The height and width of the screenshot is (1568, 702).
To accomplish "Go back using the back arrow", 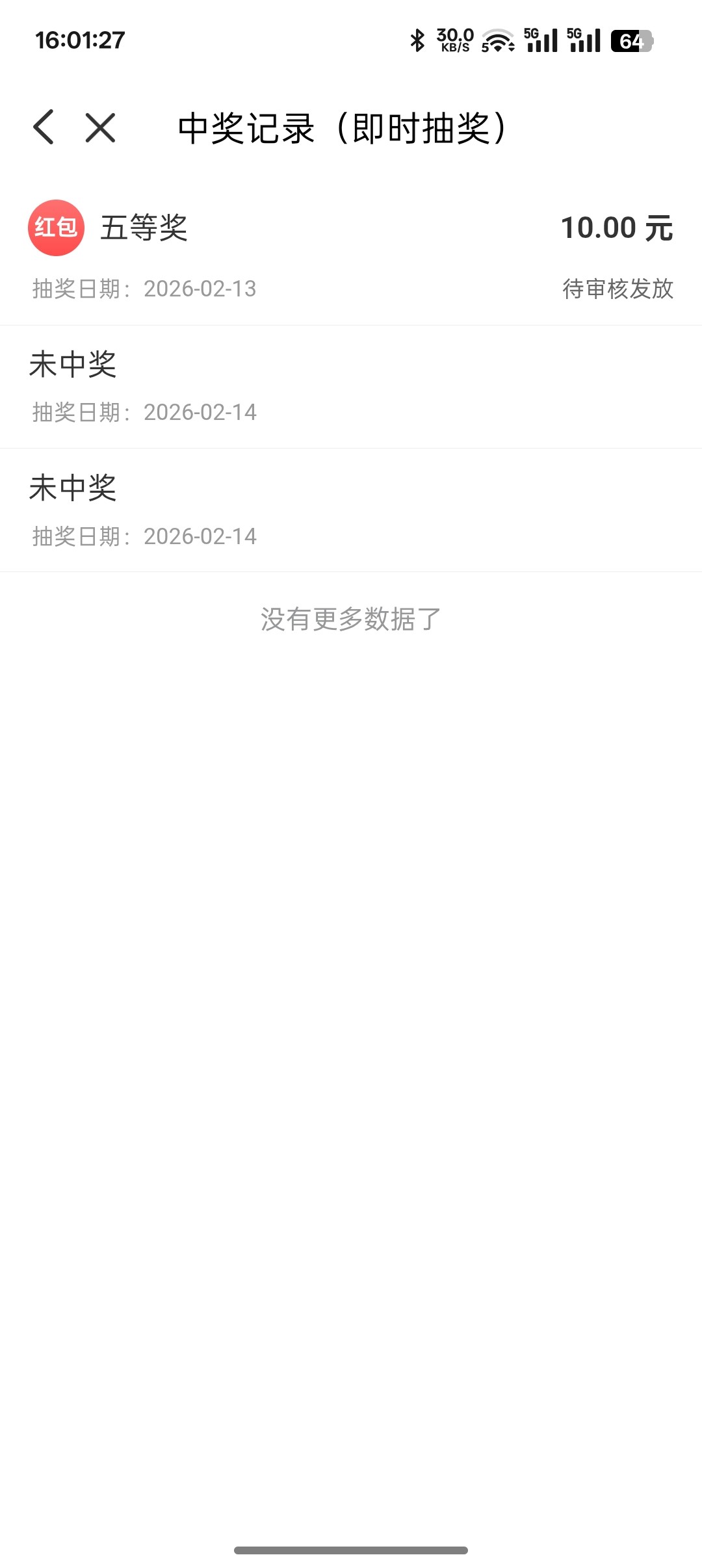I will coord(44,127).
